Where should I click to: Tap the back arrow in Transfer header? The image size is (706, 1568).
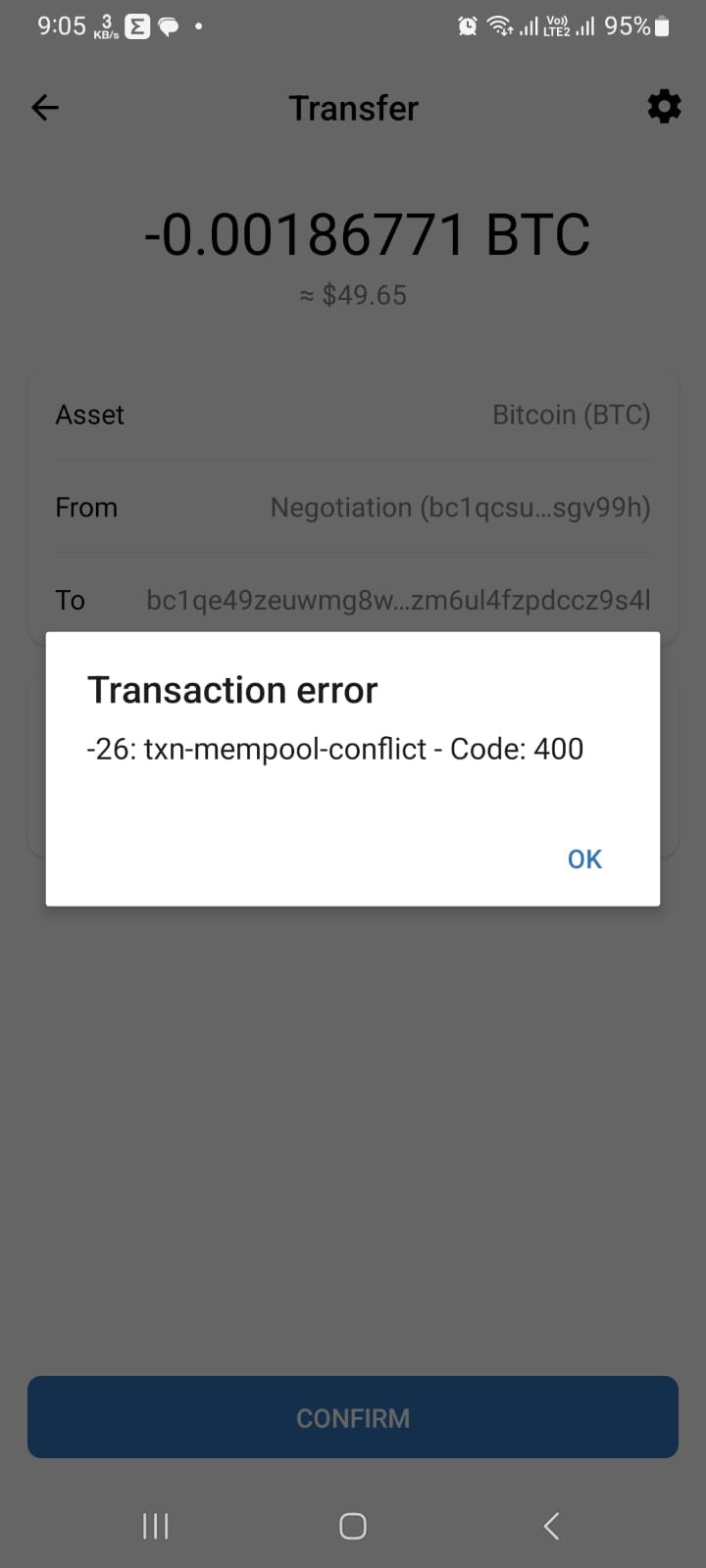[x=45, y=108]
